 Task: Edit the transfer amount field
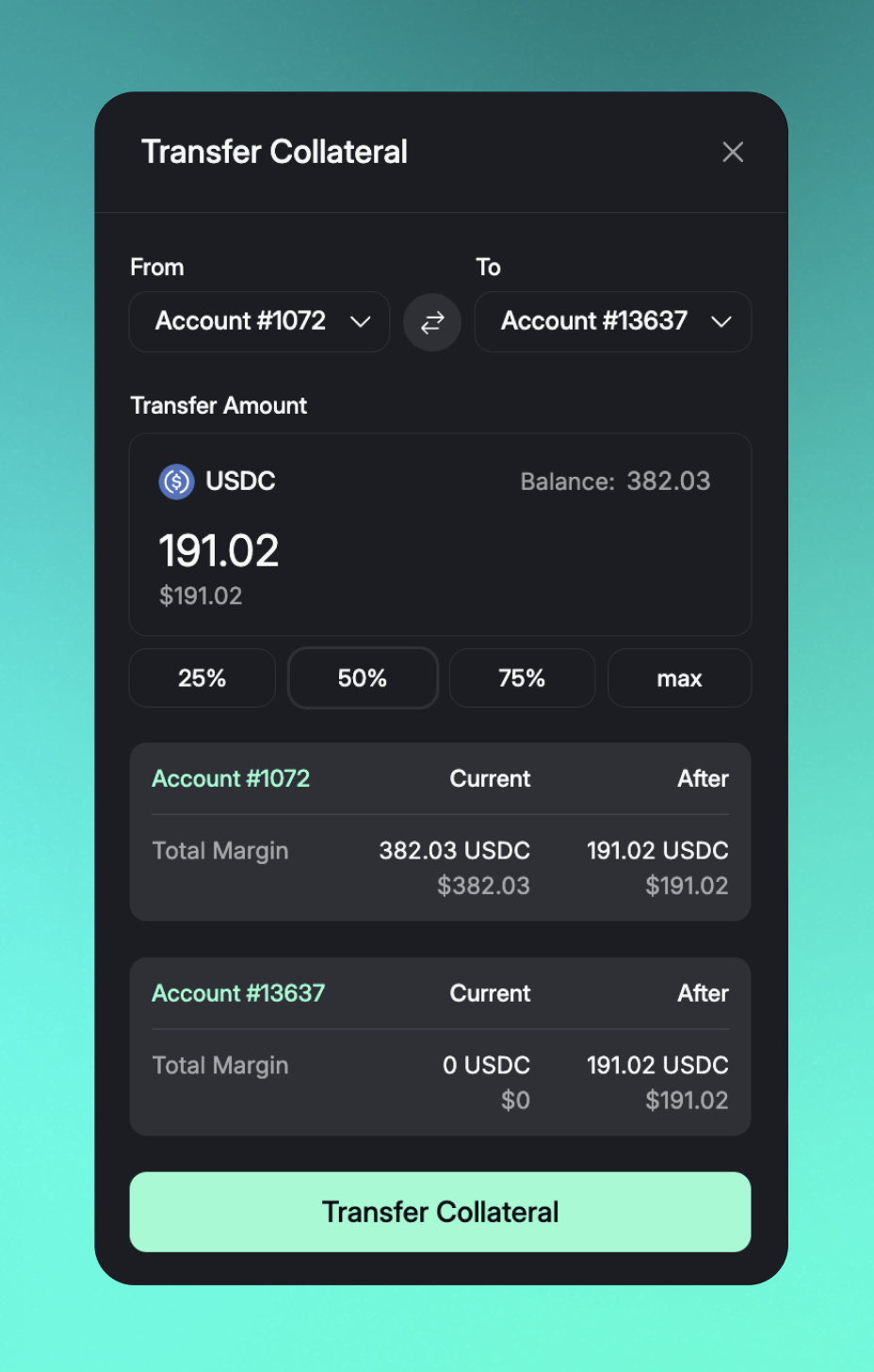coord(219,550)
